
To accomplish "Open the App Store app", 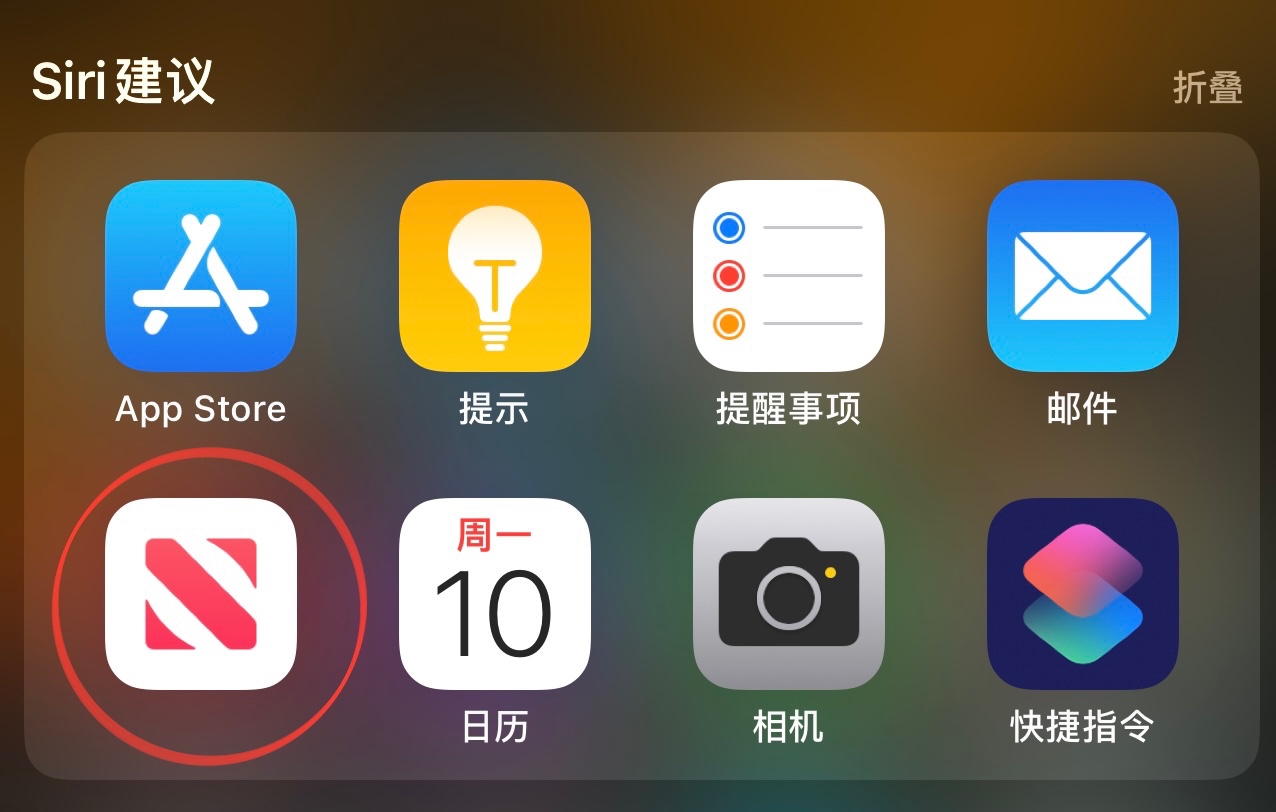I will click(x=200, y=276).
